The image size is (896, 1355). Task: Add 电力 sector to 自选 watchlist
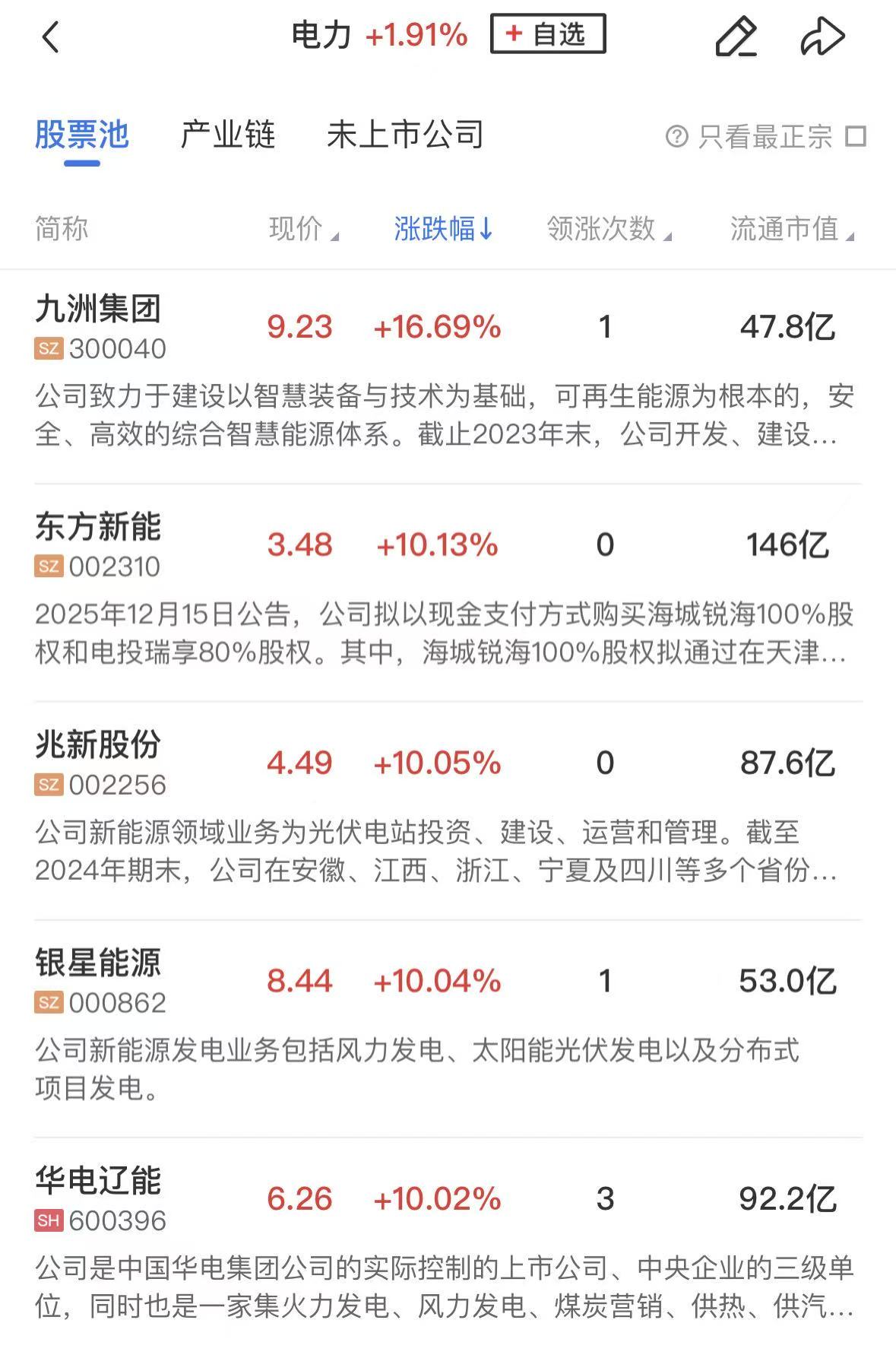point(548,34)
